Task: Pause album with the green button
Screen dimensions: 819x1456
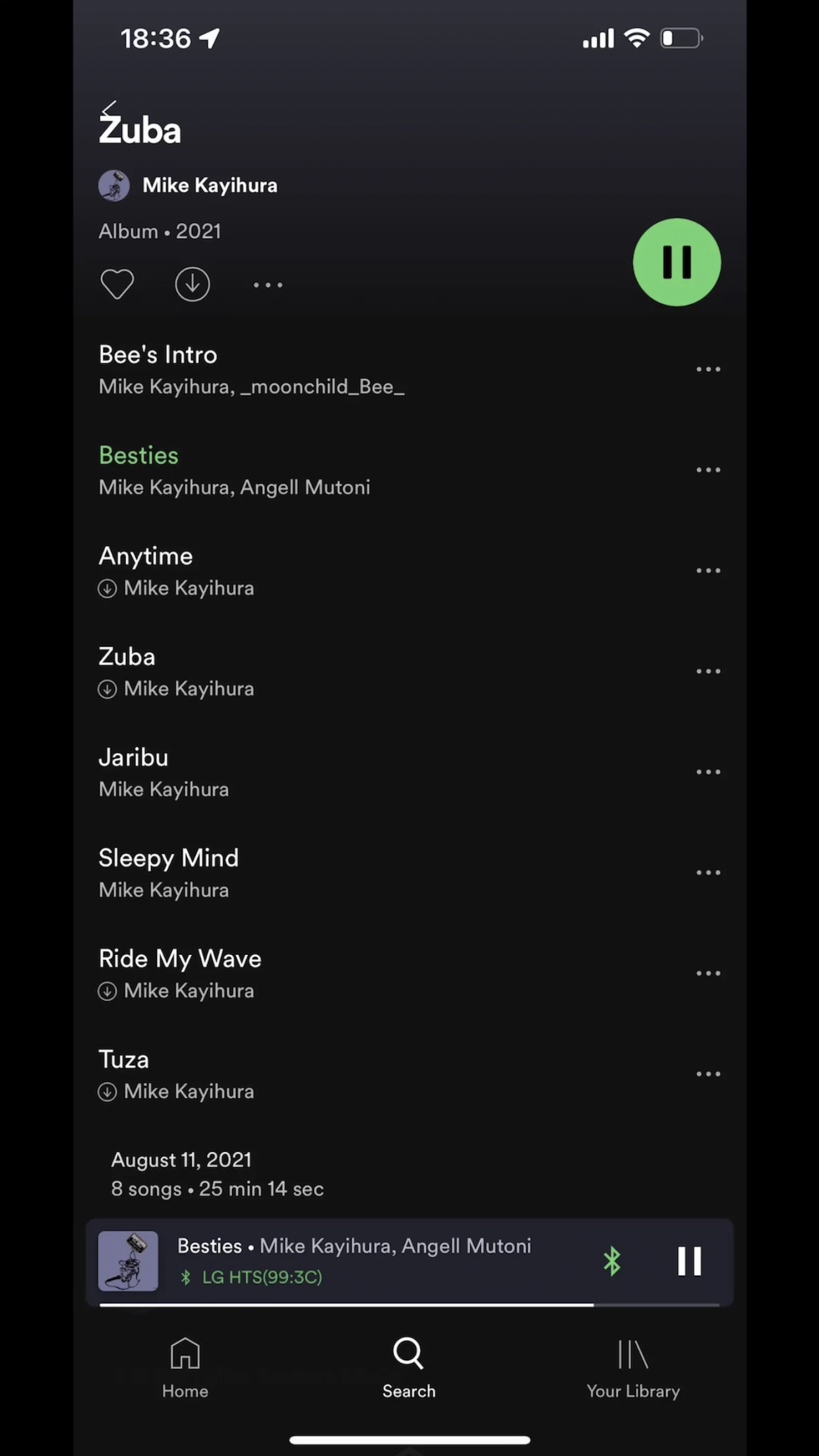Action: coord(676,262)
